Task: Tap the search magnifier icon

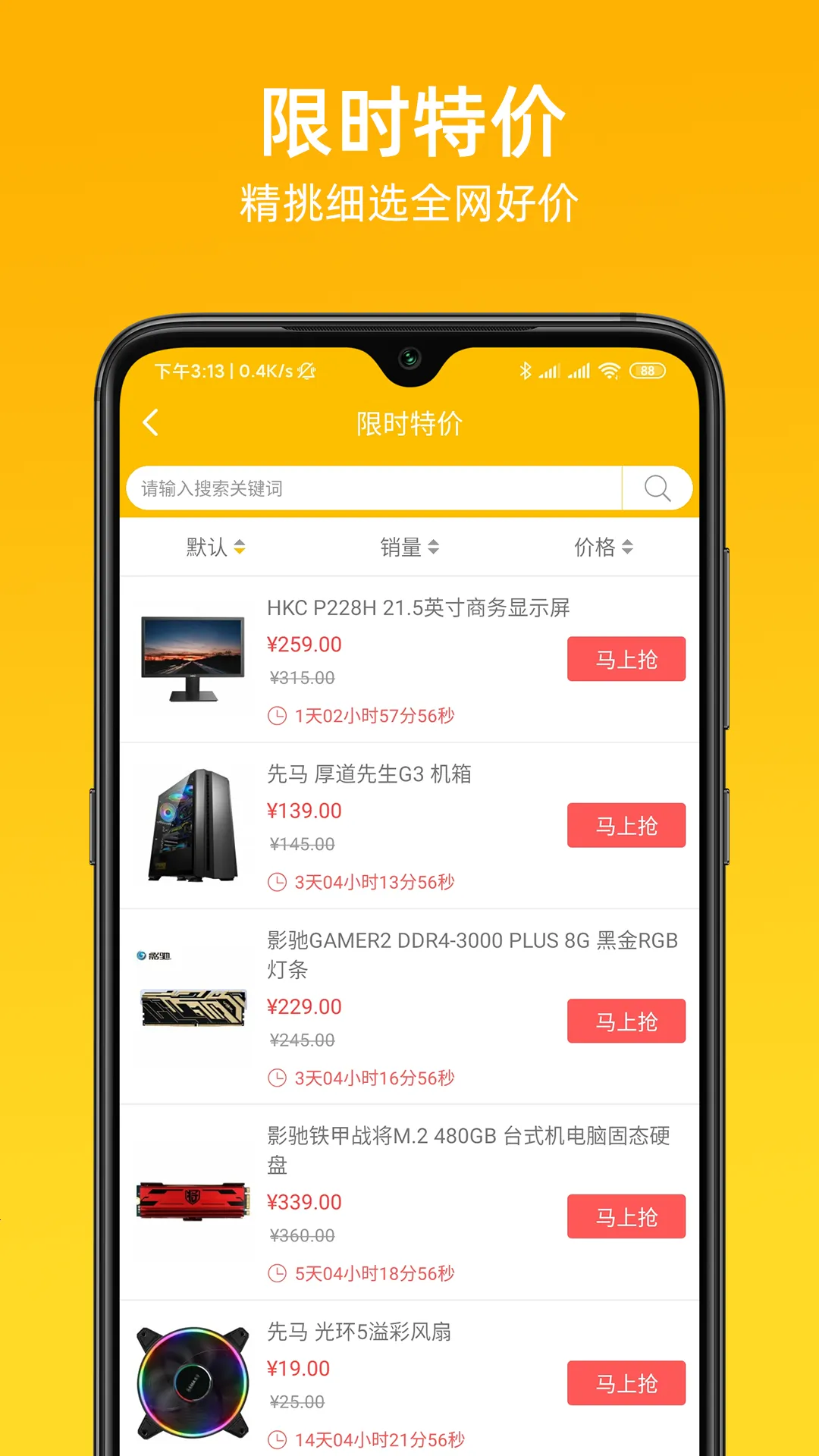Action: click(x=657, y=488)
